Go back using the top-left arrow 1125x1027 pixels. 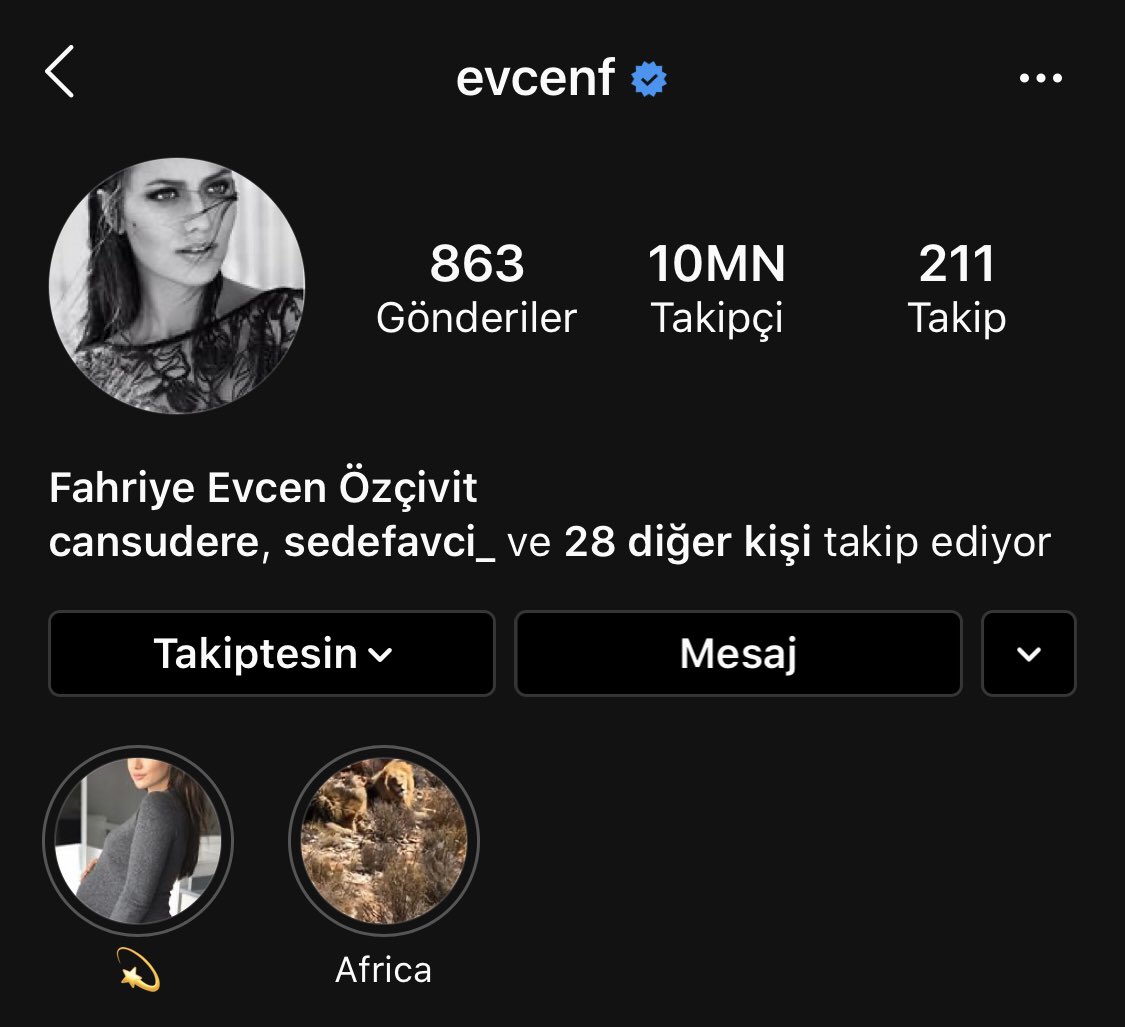60,74
